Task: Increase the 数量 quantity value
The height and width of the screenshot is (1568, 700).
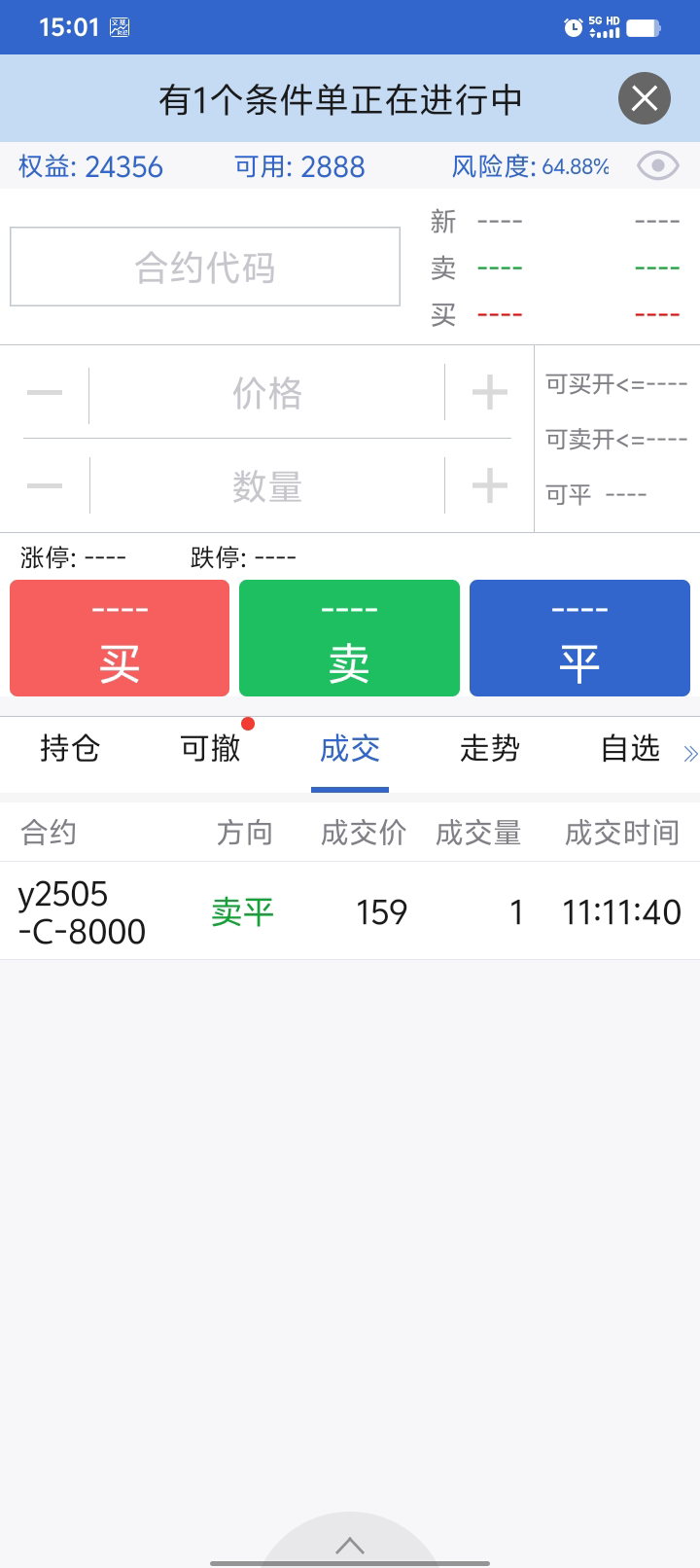Action: click(489, 485)
